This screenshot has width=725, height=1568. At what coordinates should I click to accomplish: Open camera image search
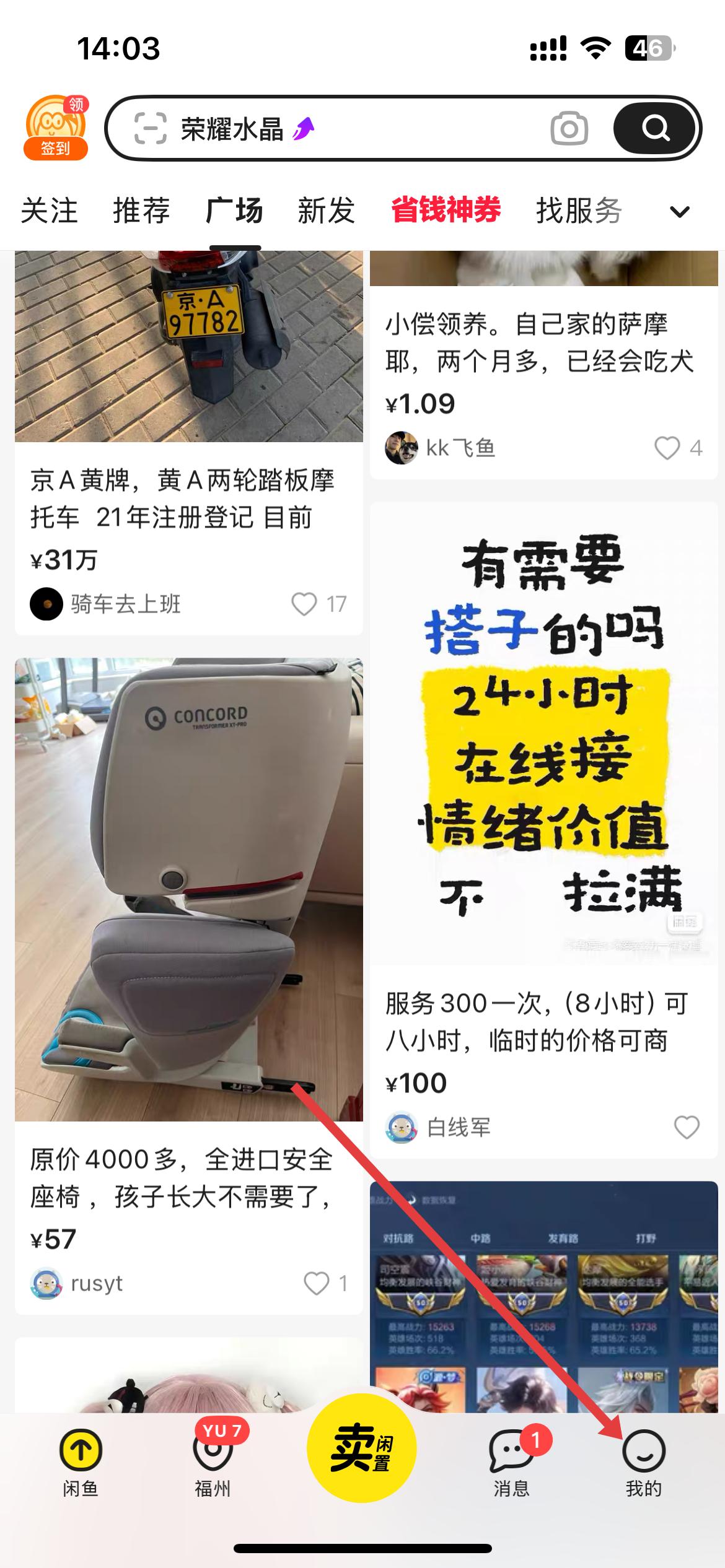(x=568, y=129)
